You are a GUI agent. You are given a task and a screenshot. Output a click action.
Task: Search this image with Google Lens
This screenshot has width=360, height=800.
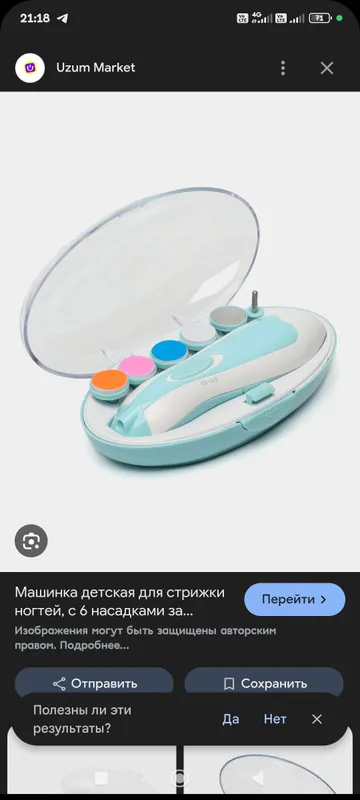tap(31, 540)
